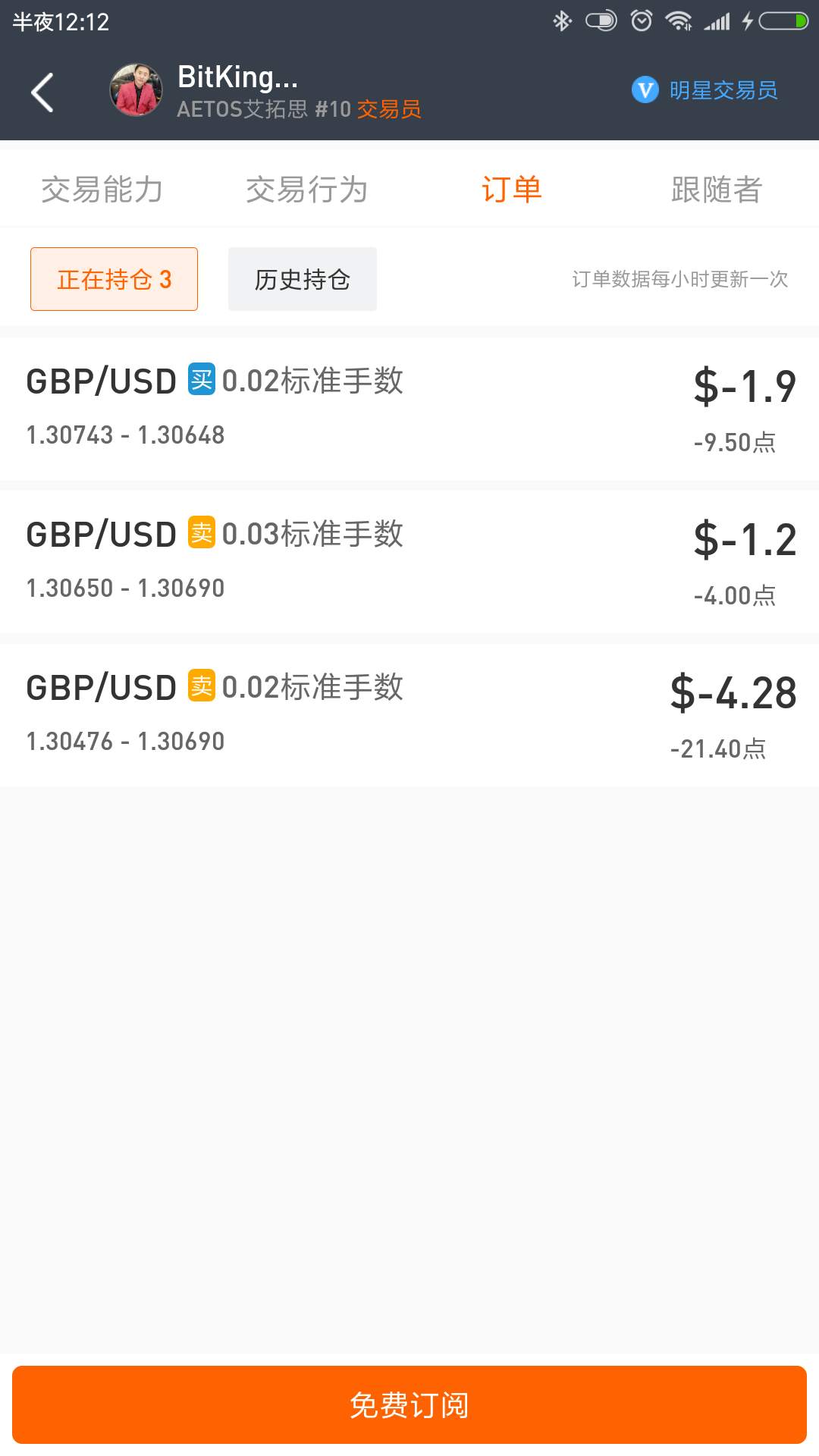Select the 正在持仓 3 filter
Viewport: 819px width, 1456px height.
(114, 279)
